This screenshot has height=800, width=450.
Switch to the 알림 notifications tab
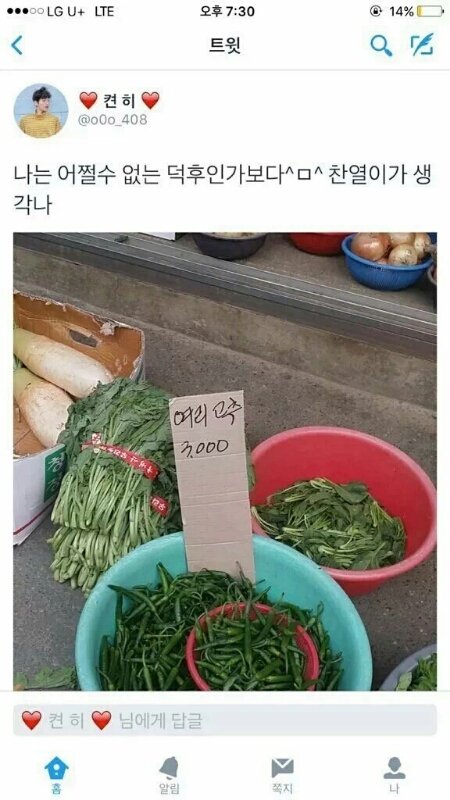169,776
